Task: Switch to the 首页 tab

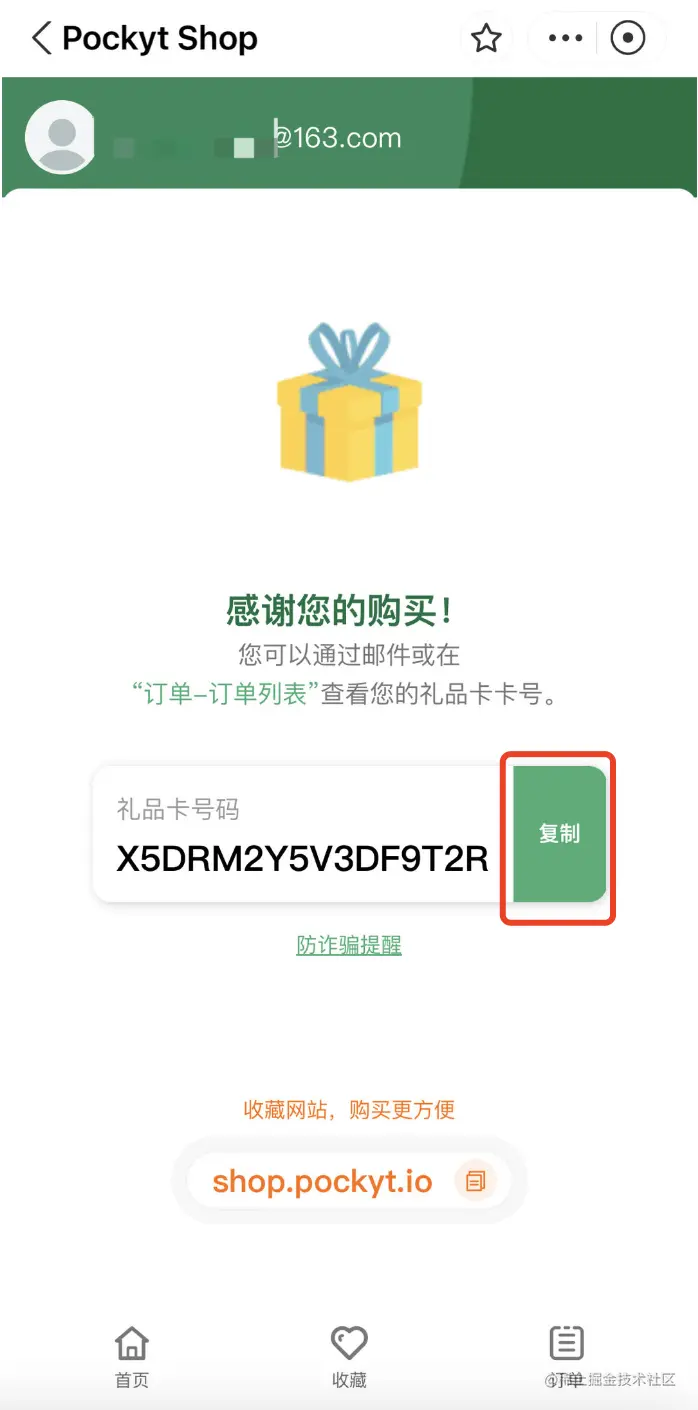Action: (x=132, y=1357)
